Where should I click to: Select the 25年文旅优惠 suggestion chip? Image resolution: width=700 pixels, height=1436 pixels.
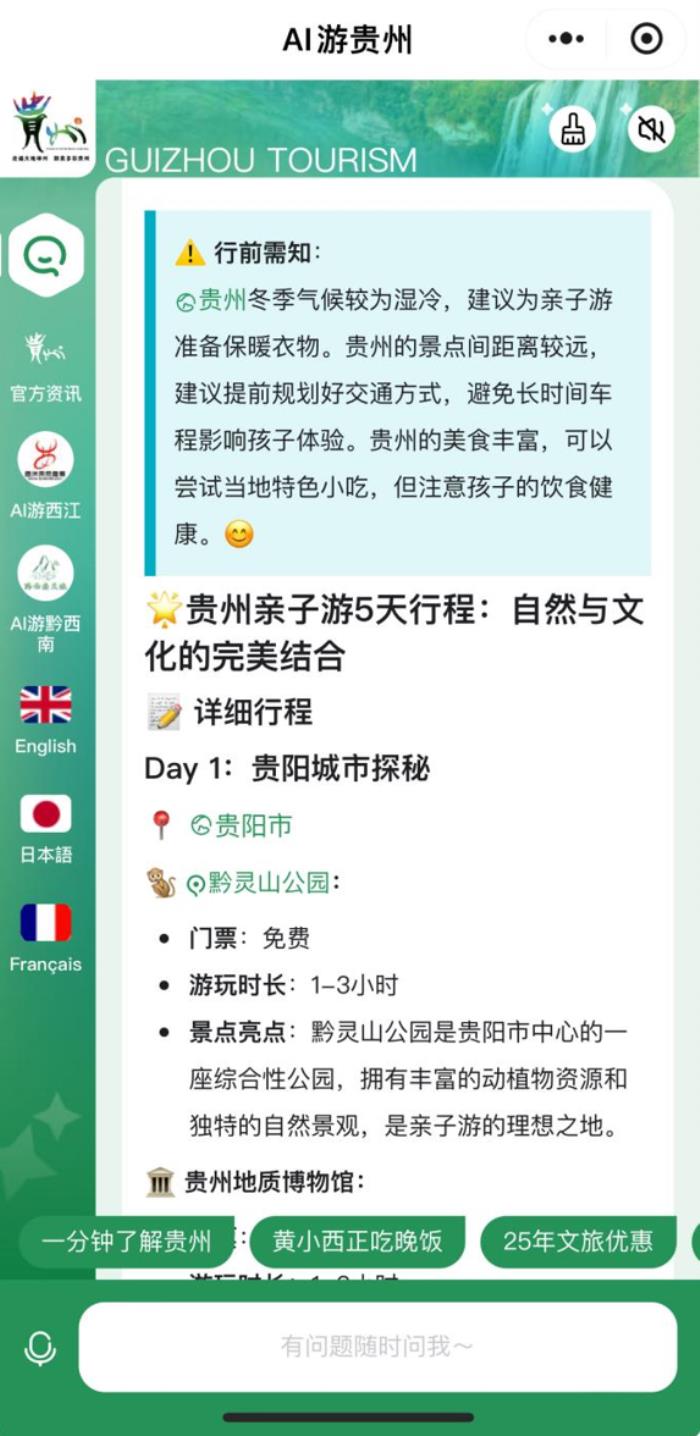578,1241
